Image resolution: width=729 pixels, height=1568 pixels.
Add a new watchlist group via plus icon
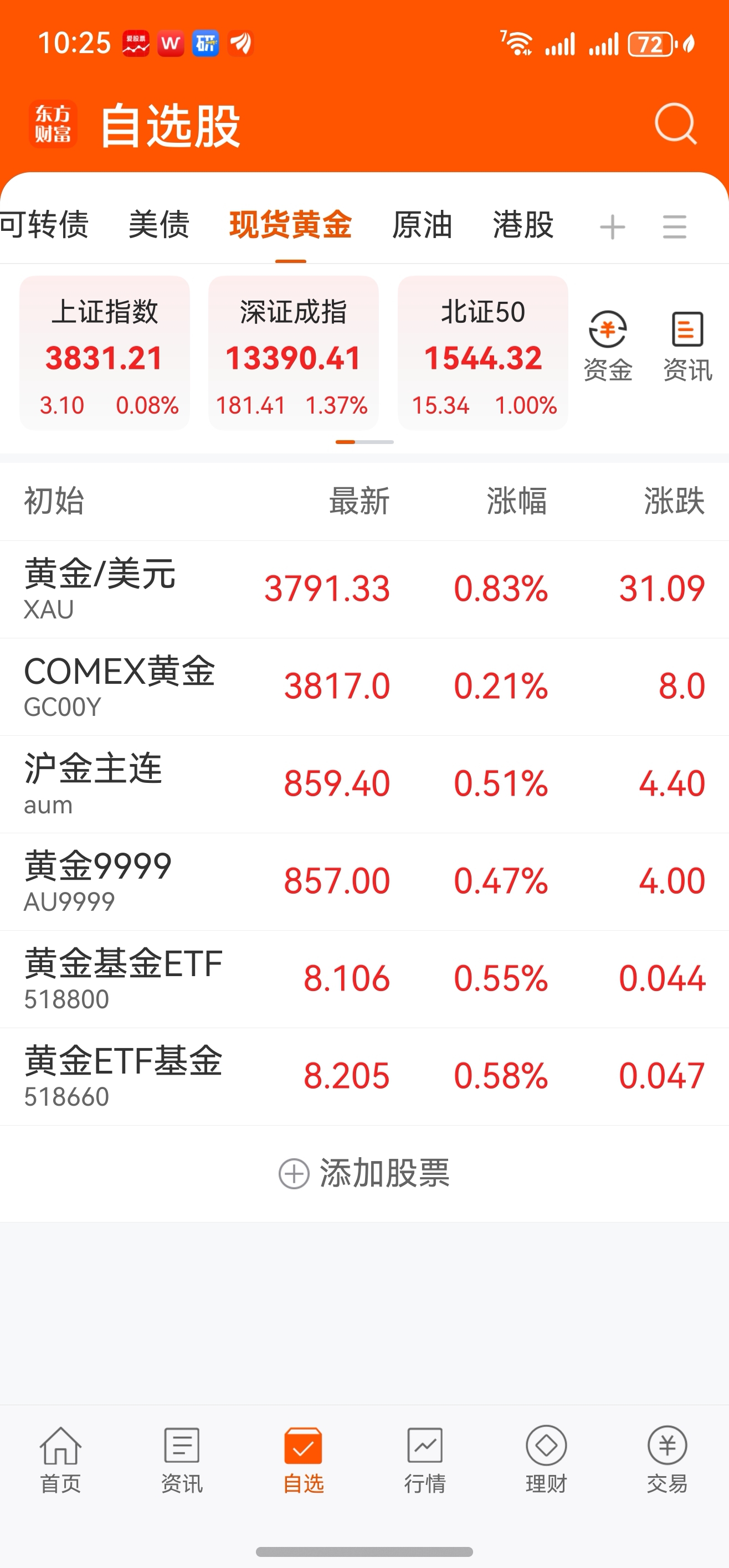612,226
